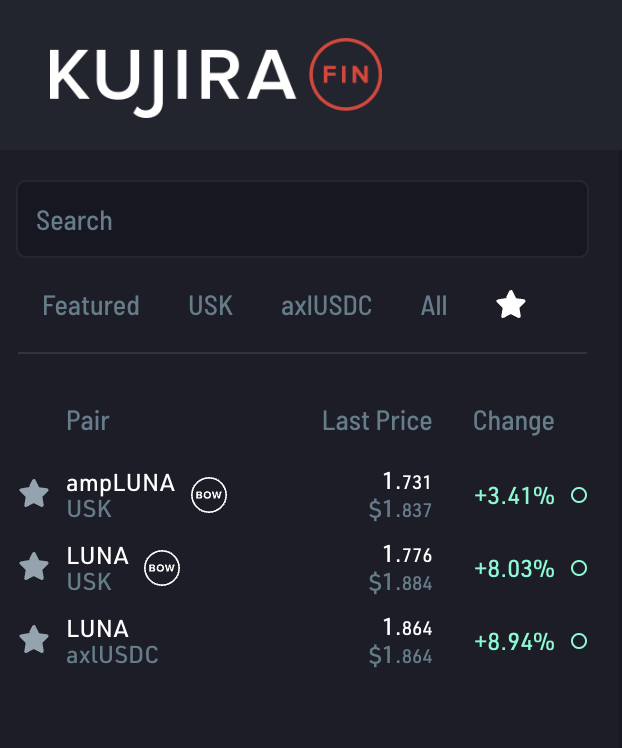622x748 pixels.
Task: Open the favorites star tab
Action: [511, 305]
